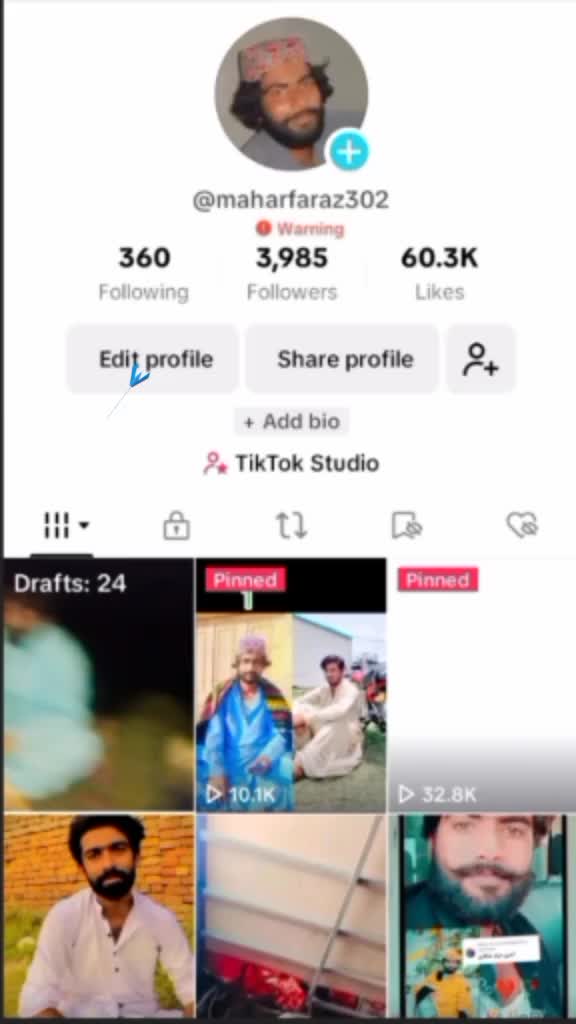
Task: Tap the red Warning label
Action: point(300,229)
